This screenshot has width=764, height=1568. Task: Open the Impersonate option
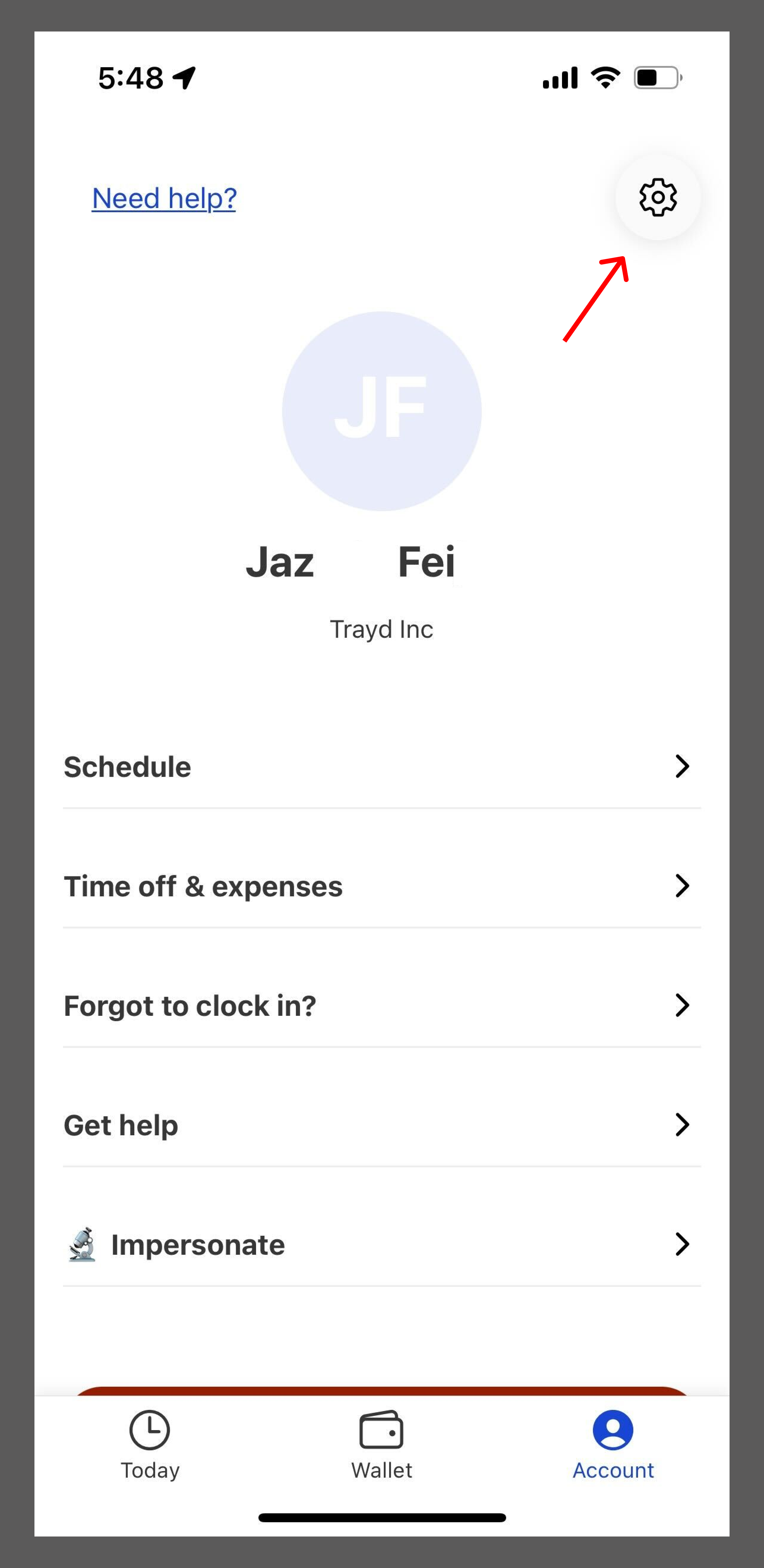tap(381, 1244)
